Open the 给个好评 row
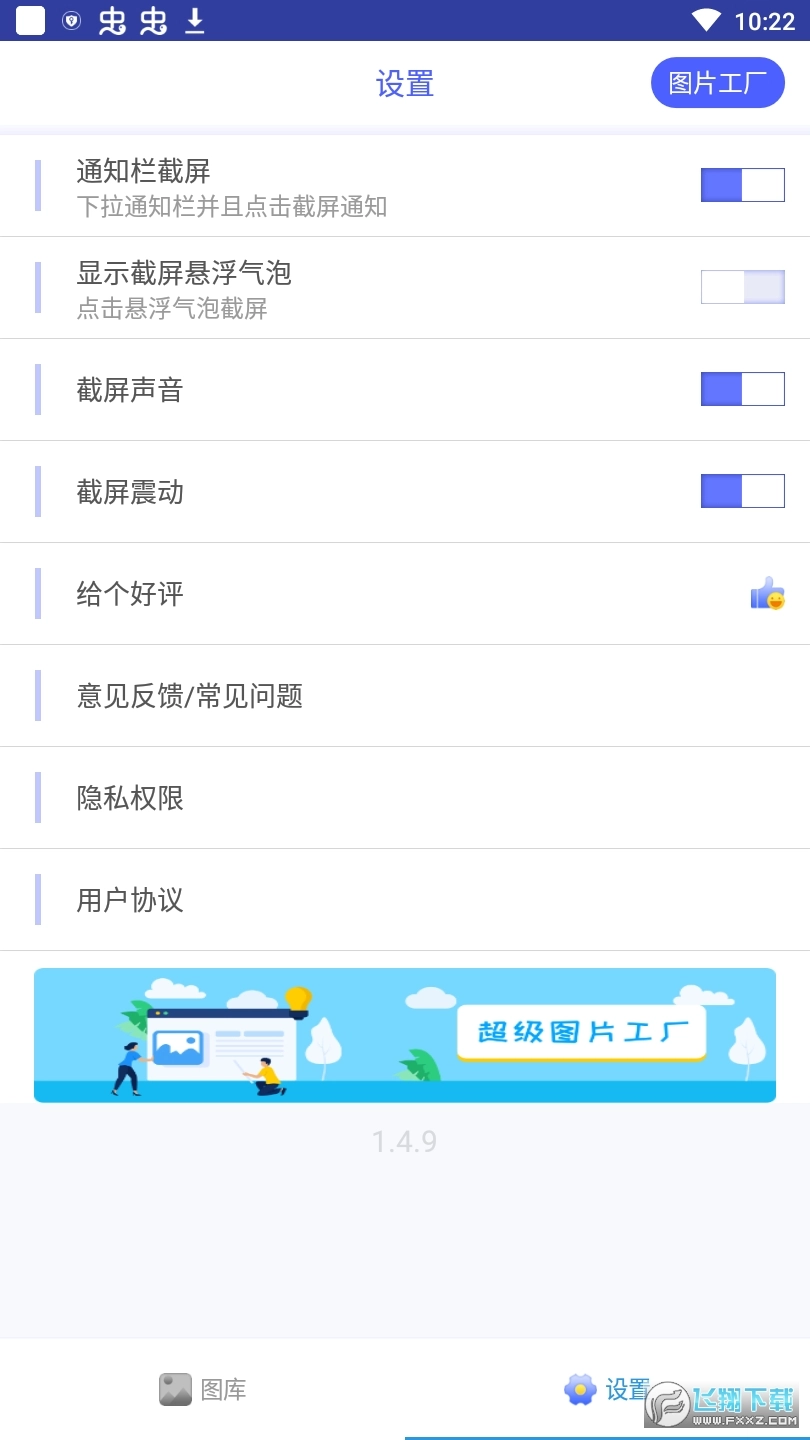The height and width of the screenshot is (1440, 810). click(x=405, y=594)
